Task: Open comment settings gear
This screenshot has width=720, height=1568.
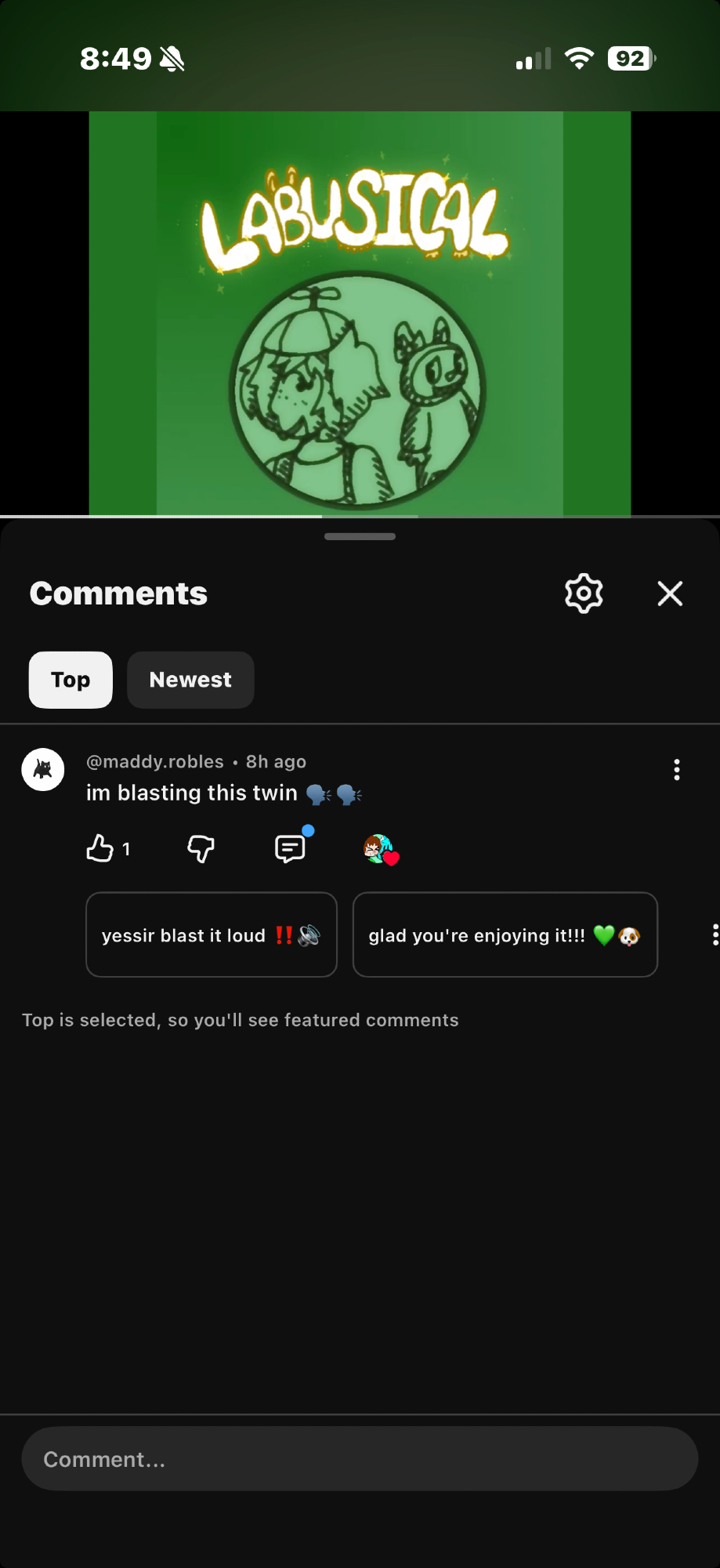Action: (x=584, y=593)
